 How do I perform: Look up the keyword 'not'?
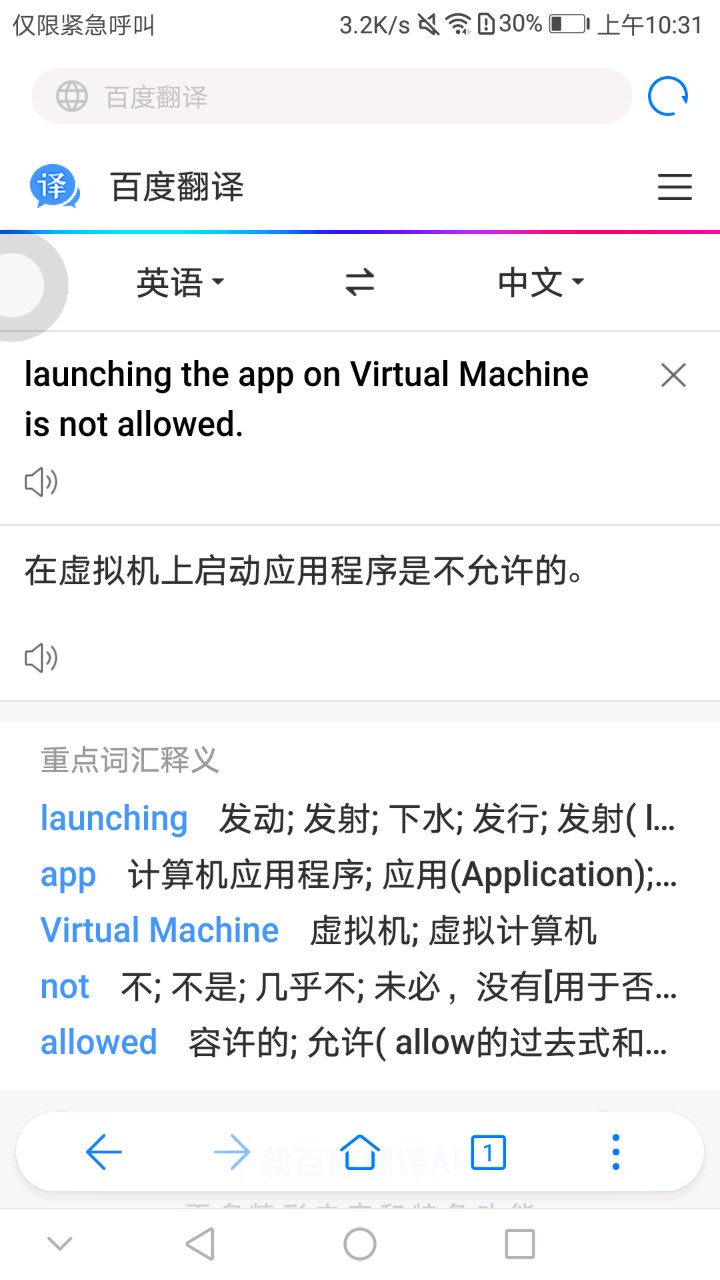point(65,987)
